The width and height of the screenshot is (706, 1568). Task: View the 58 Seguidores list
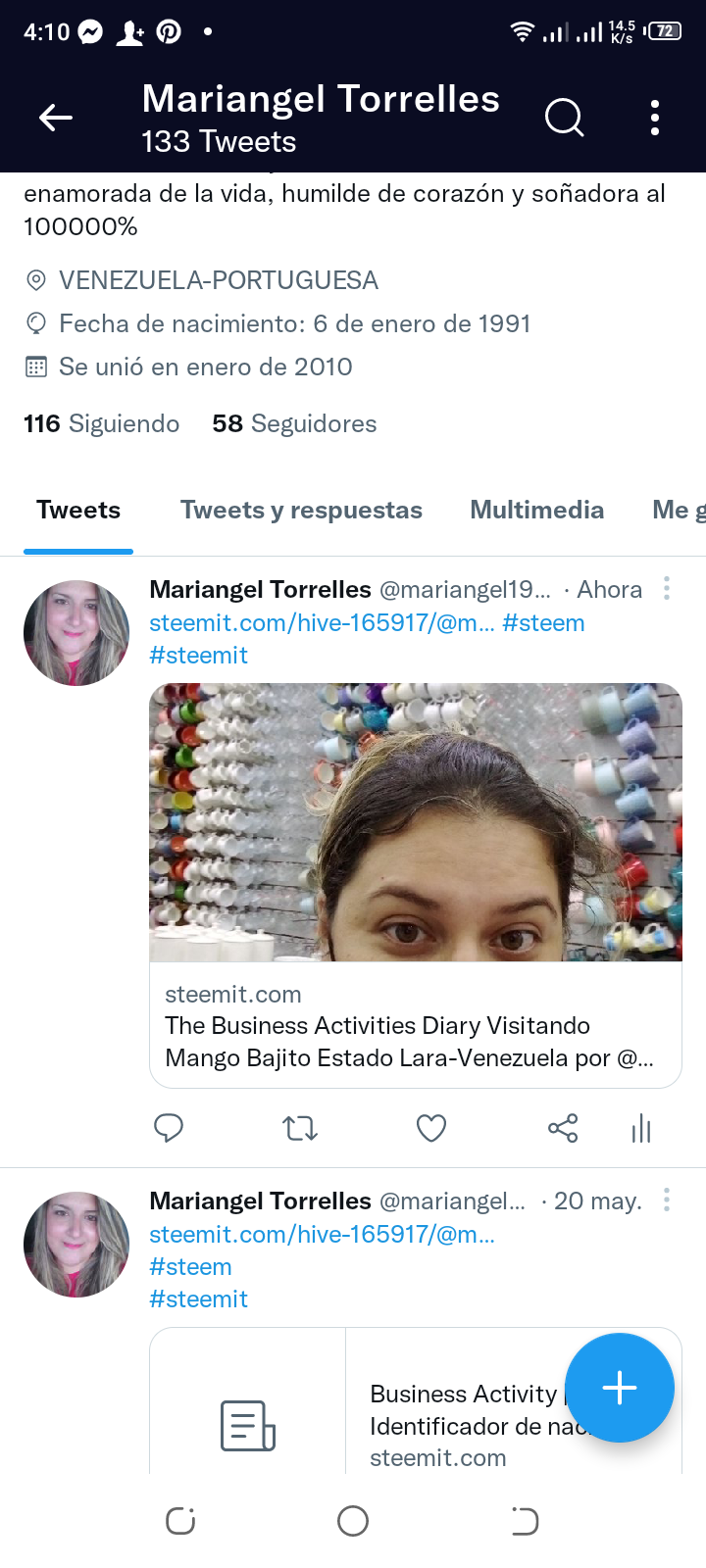(x=294, y=423)
